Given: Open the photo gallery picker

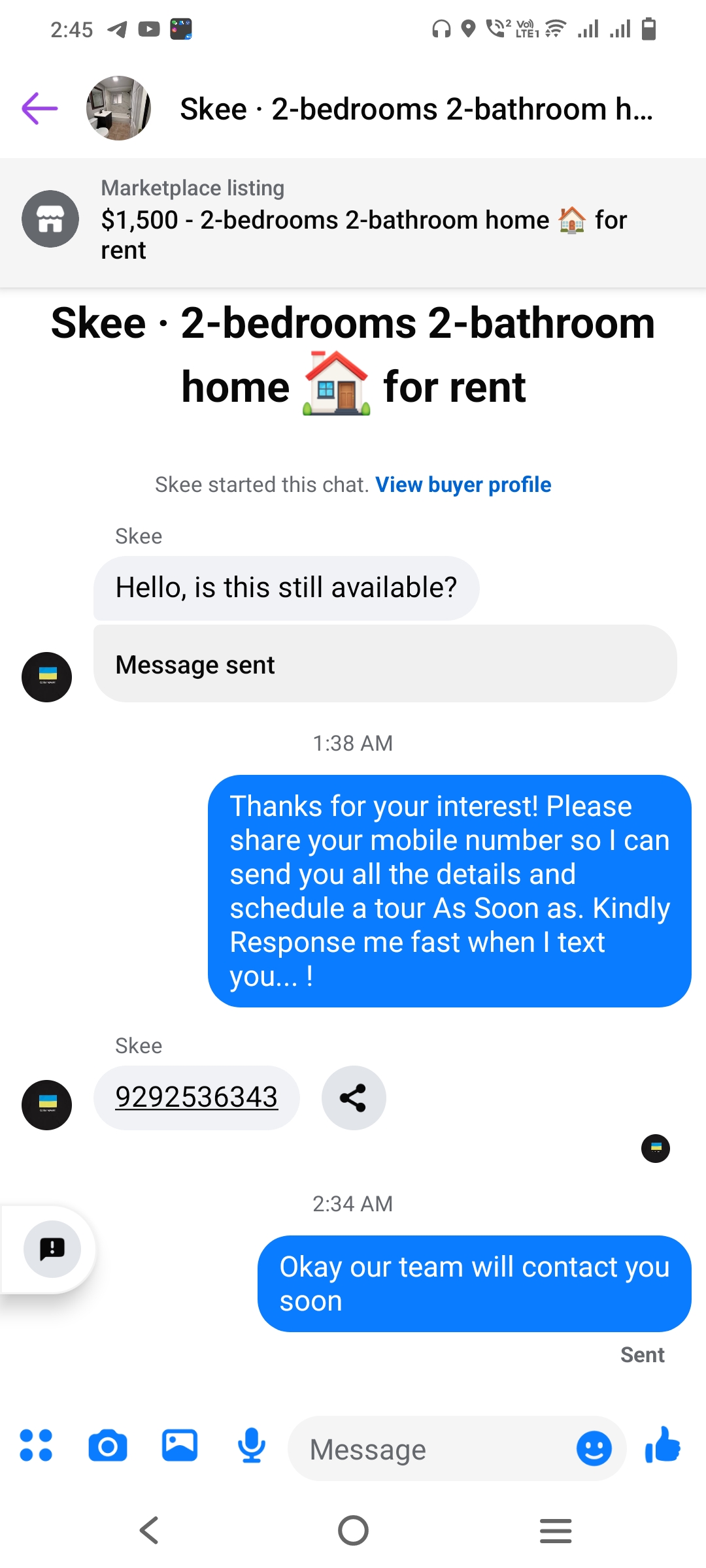Looking at the screenshot, I should click(180, 1445).
